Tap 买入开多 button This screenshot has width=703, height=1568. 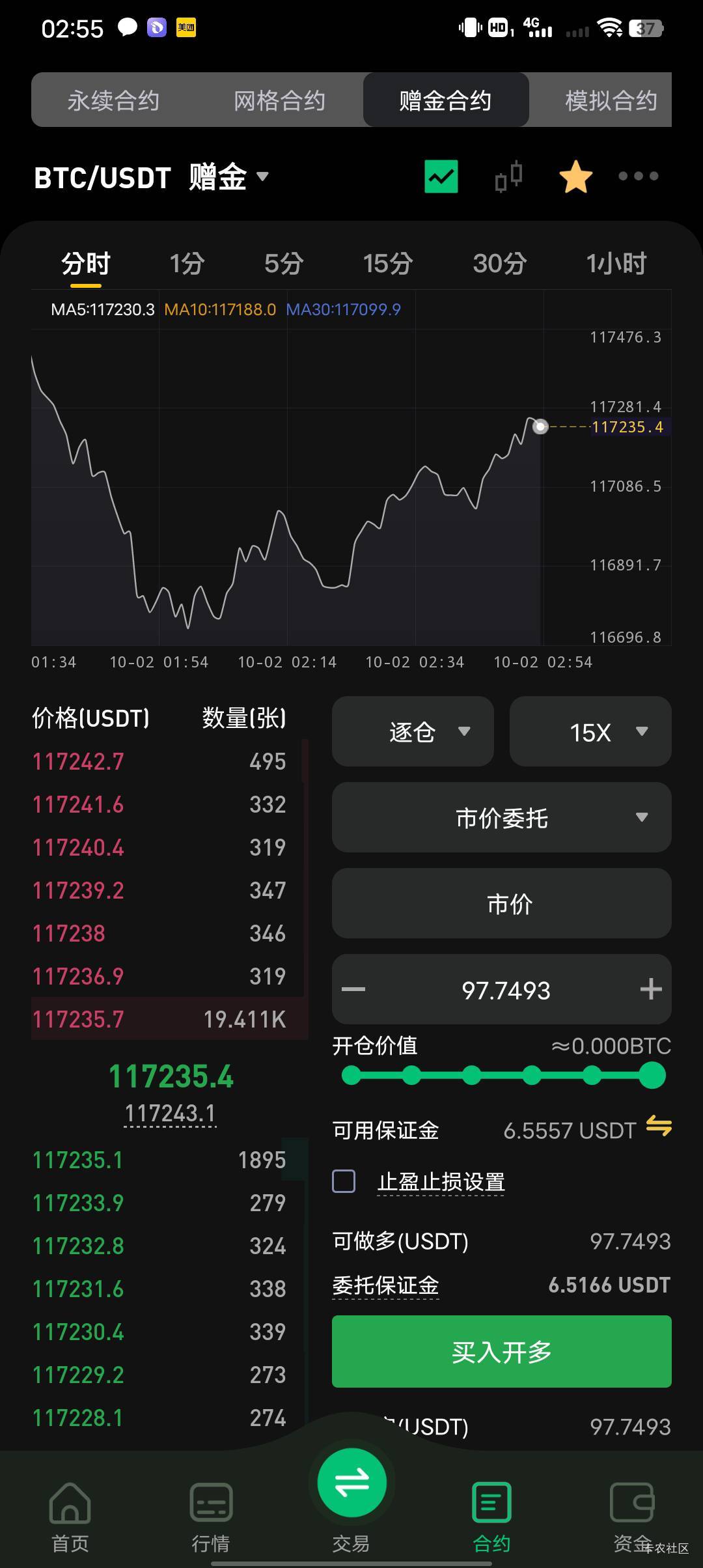coord(501,1352)
